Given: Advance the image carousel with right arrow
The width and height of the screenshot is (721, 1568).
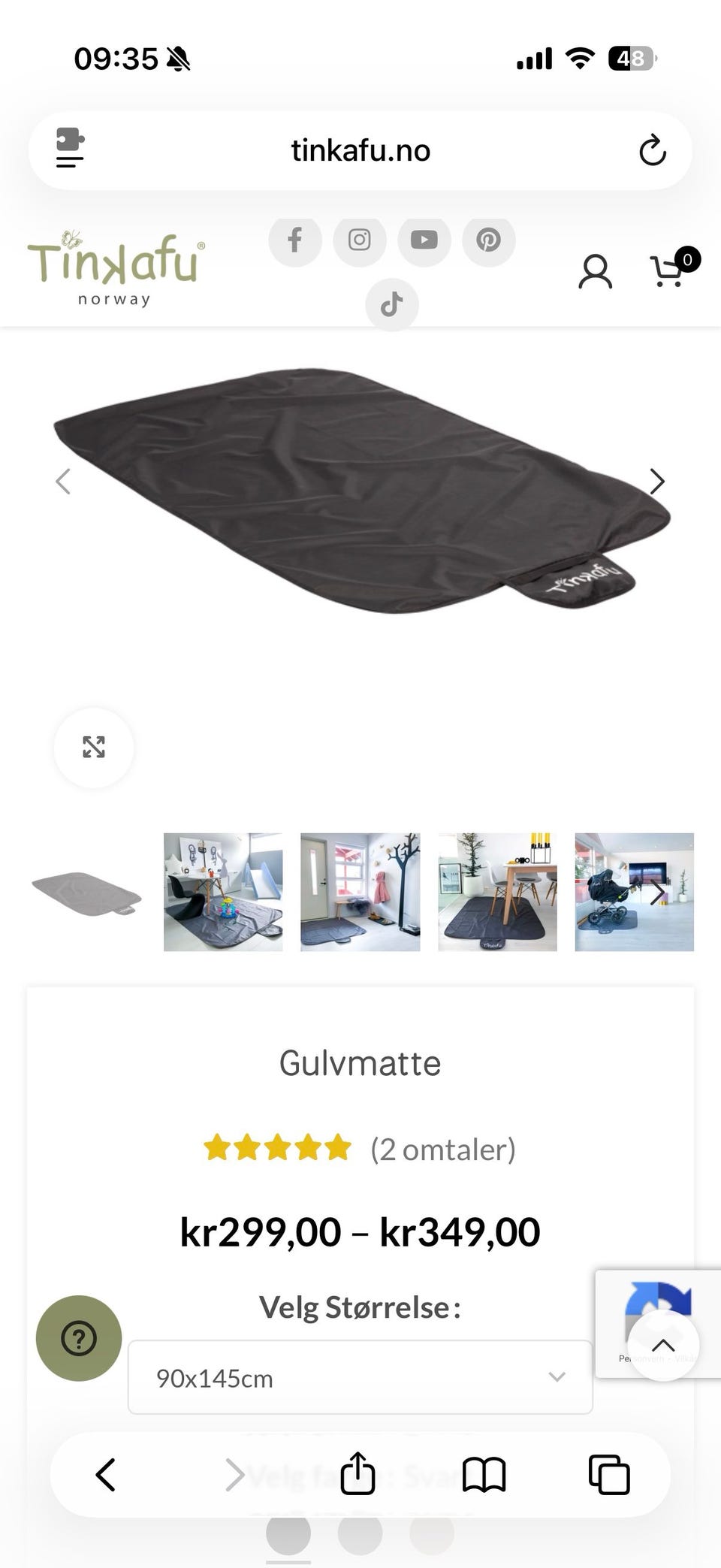Looking at the screenshot, I should [656, 481].
